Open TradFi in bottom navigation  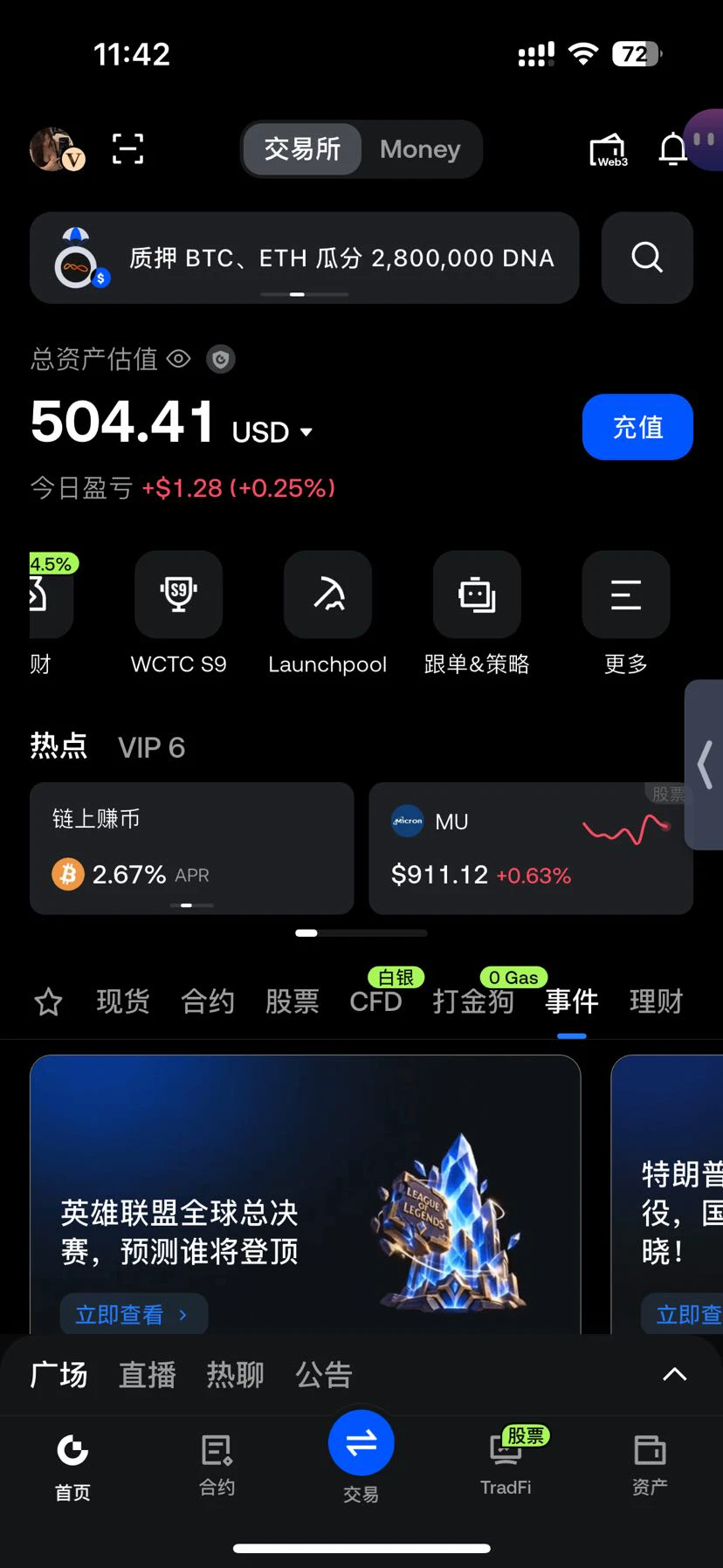[506, 1463]
